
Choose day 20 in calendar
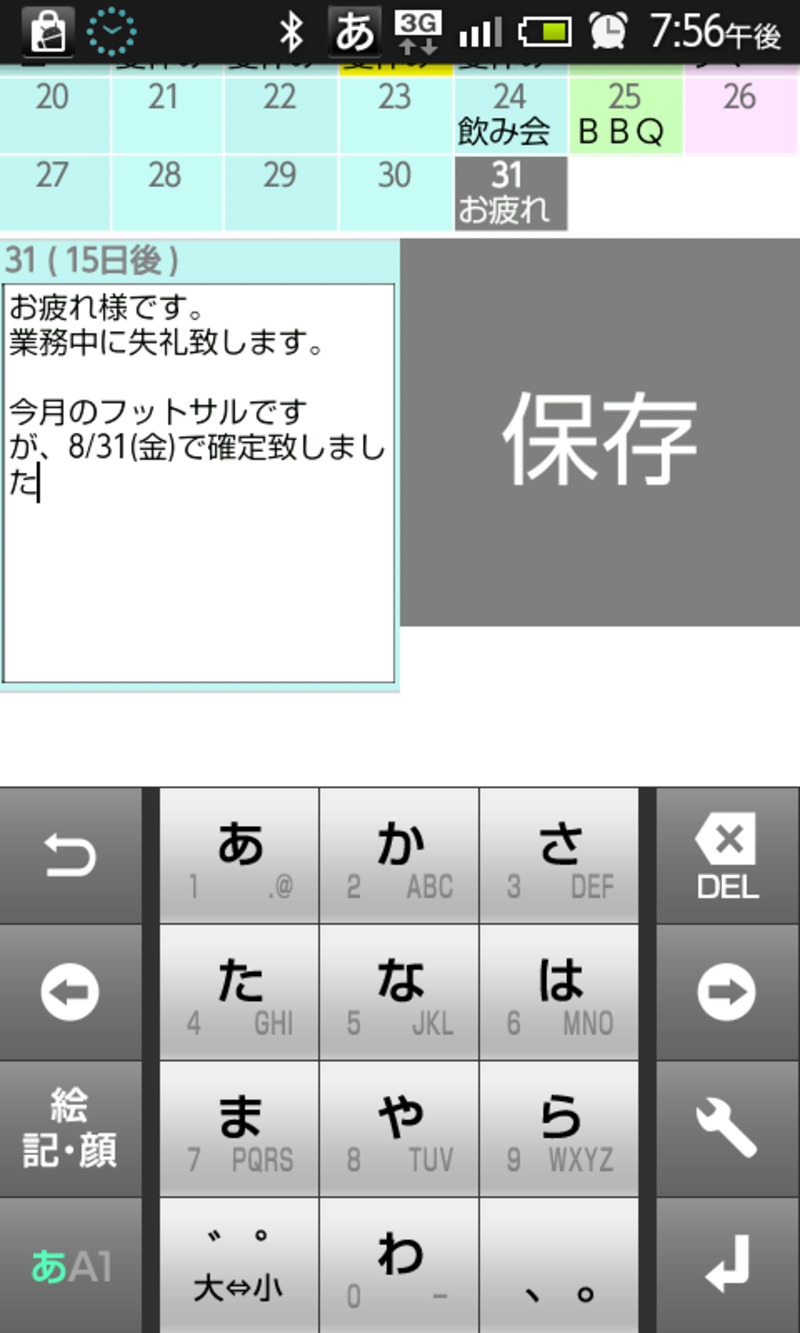[x=53, y=114]
